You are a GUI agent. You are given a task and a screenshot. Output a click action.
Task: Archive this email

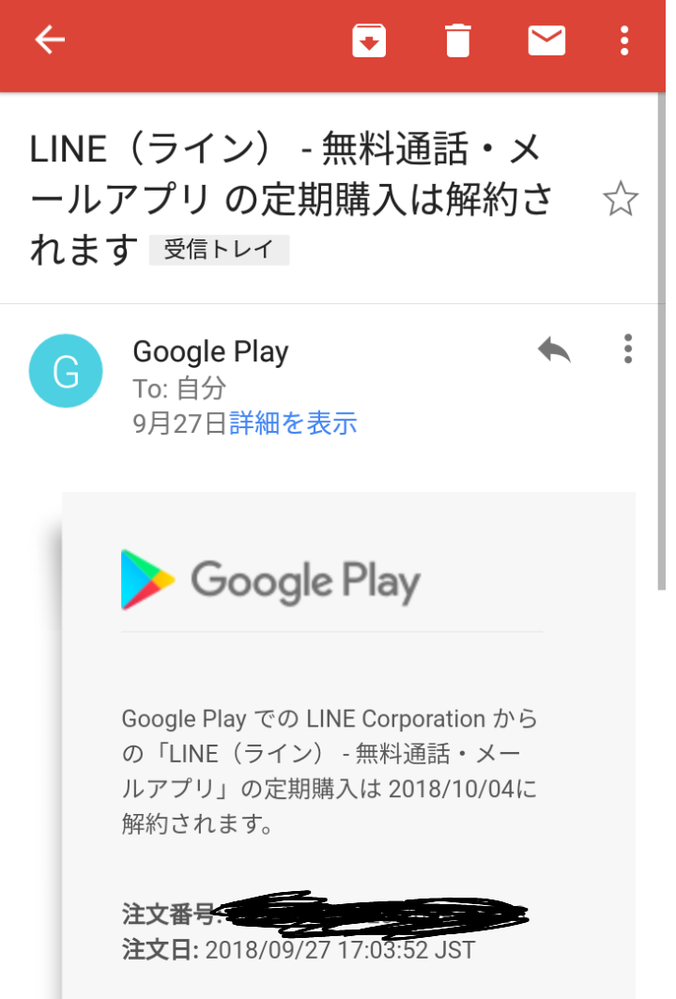(x=369, y=41)
